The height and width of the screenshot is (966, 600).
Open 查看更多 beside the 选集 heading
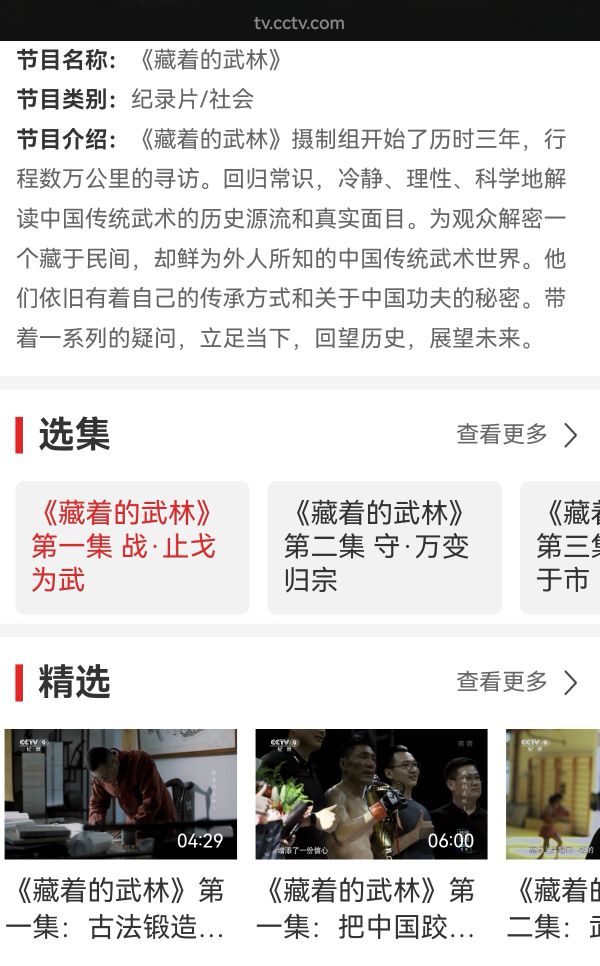516,435
